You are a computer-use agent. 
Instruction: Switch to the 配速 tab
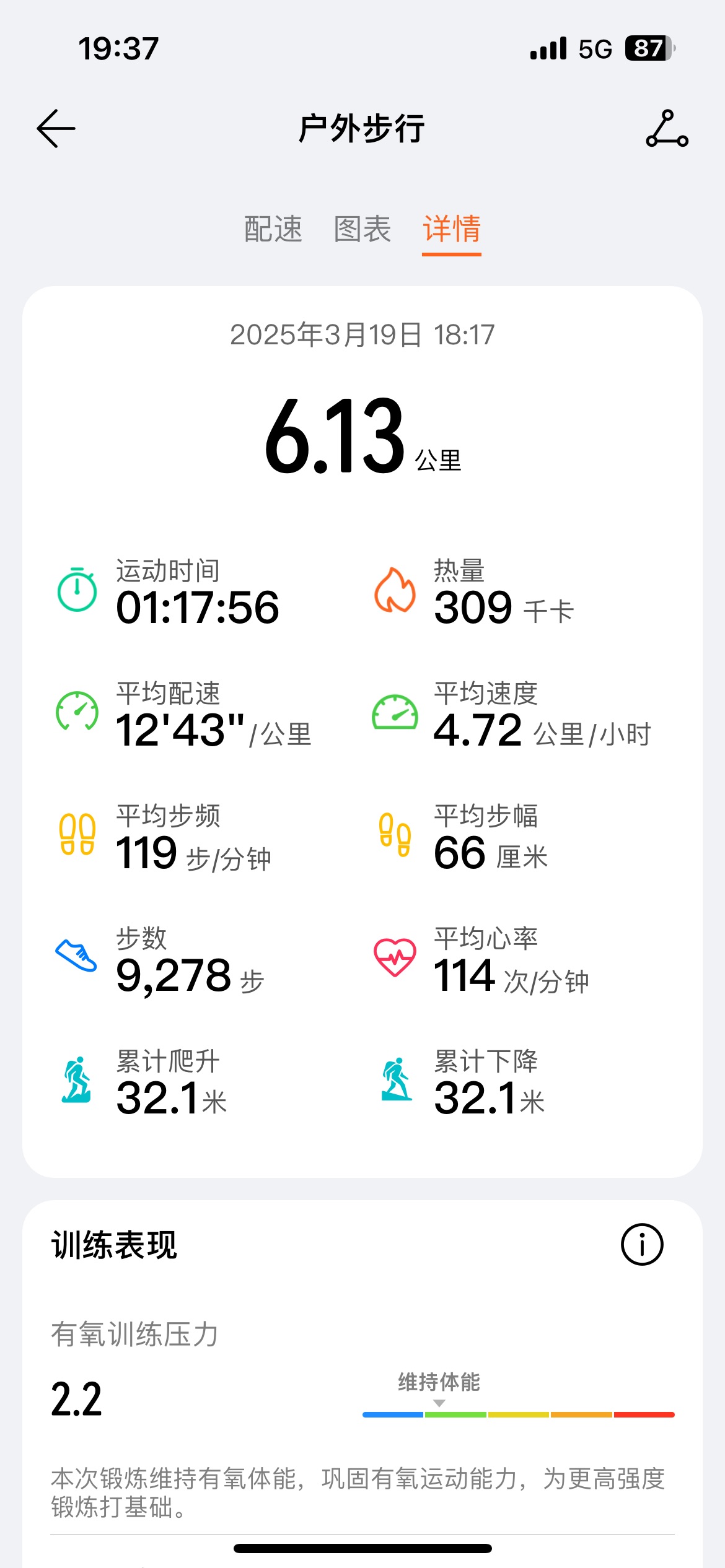coord(273,229)
